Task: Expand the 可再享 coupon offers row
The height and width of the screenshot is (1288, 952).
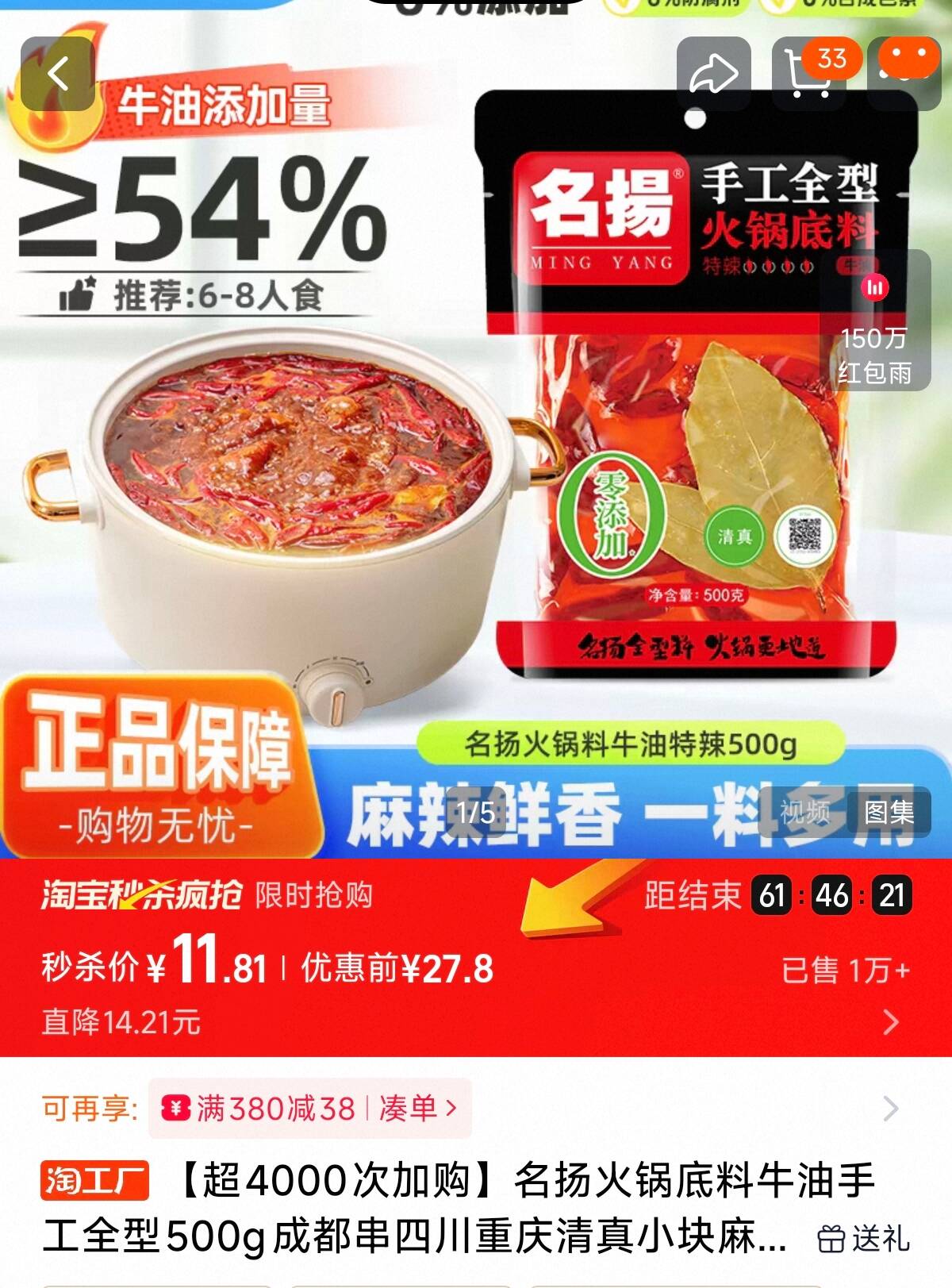Action: coord(891,1108)
